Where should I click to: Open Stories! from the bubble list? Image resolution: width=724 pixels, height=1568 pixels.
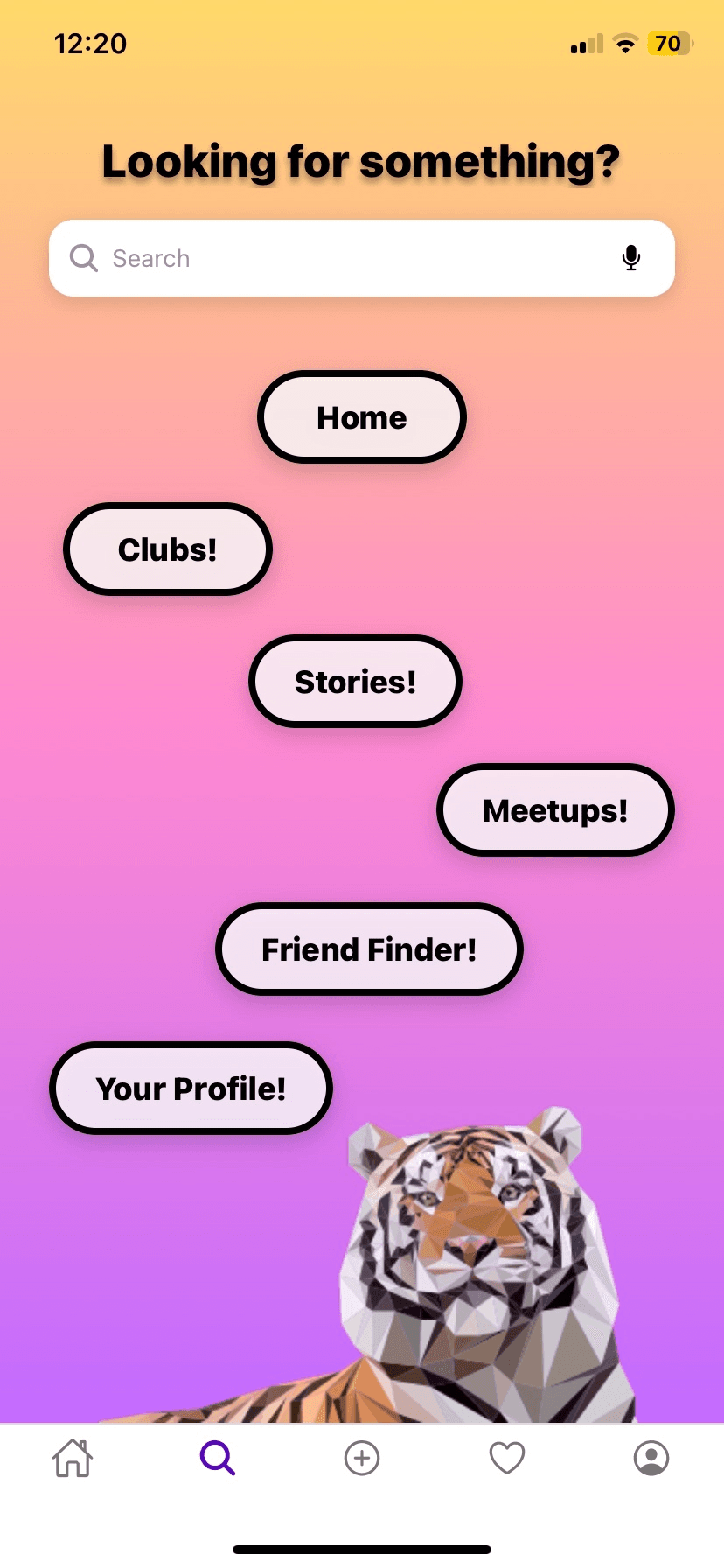[355, 681]
